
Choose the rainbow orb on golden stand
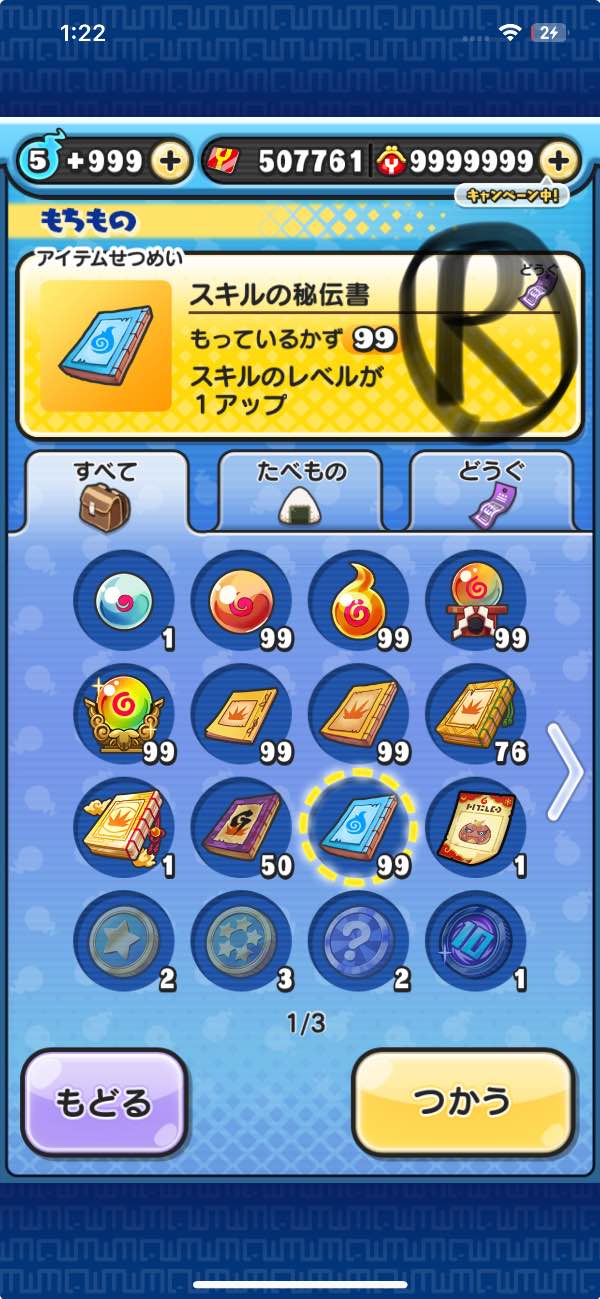coord(124,715)
